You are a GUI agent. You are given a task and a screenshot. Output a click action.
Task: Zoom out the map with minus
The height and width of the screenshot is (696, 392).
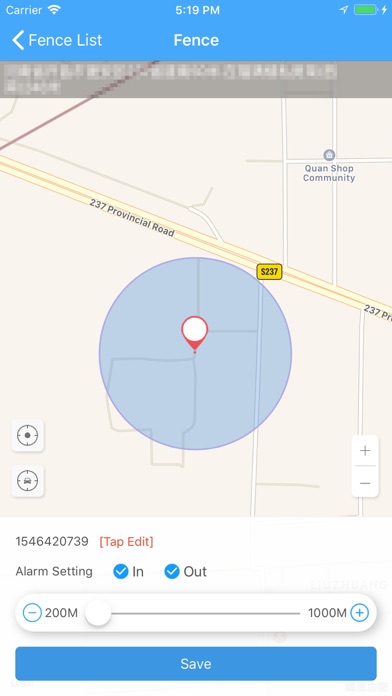(x=365, y=482)
